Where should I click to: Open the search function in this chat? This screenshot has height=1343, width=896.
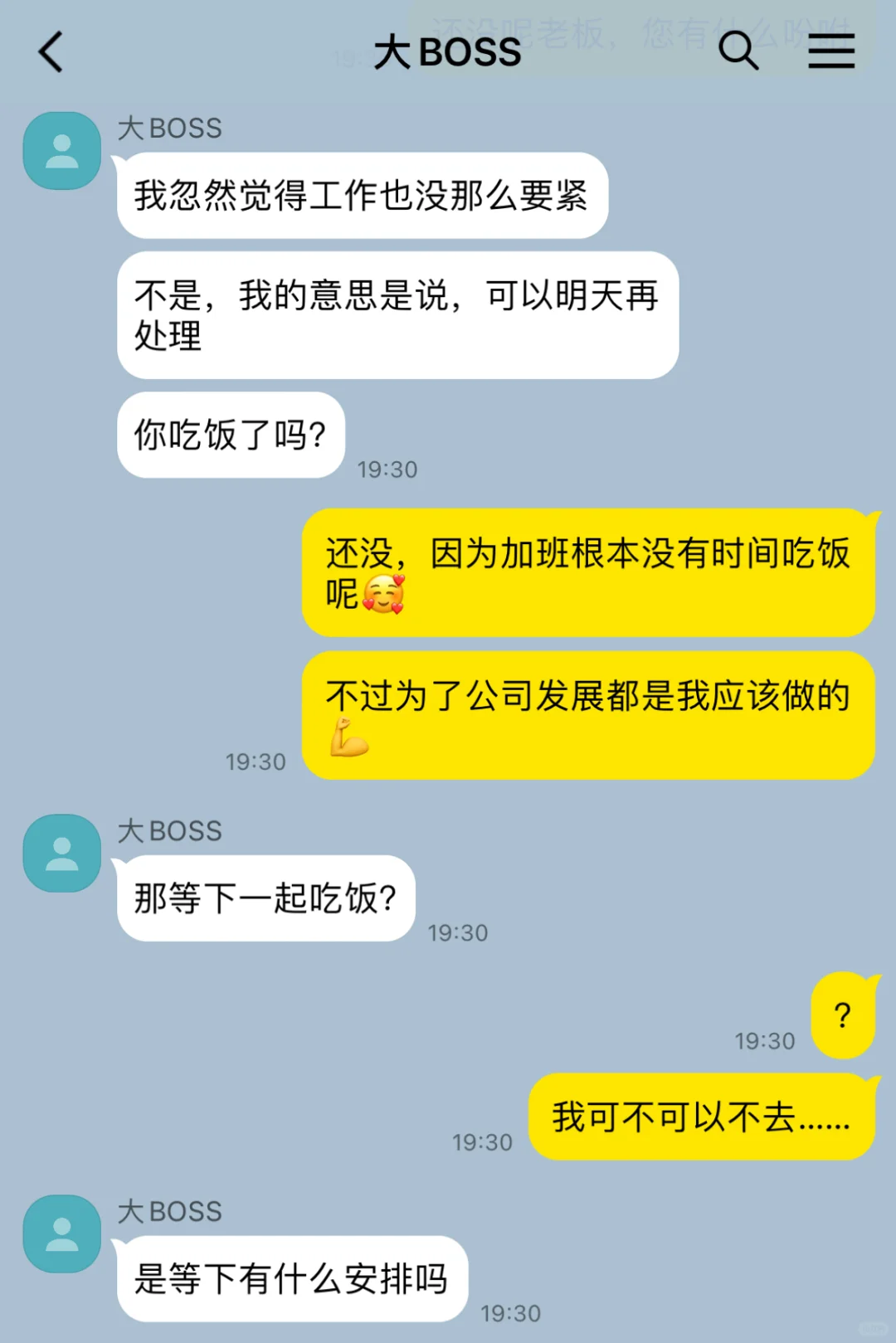tap(737, 51)
